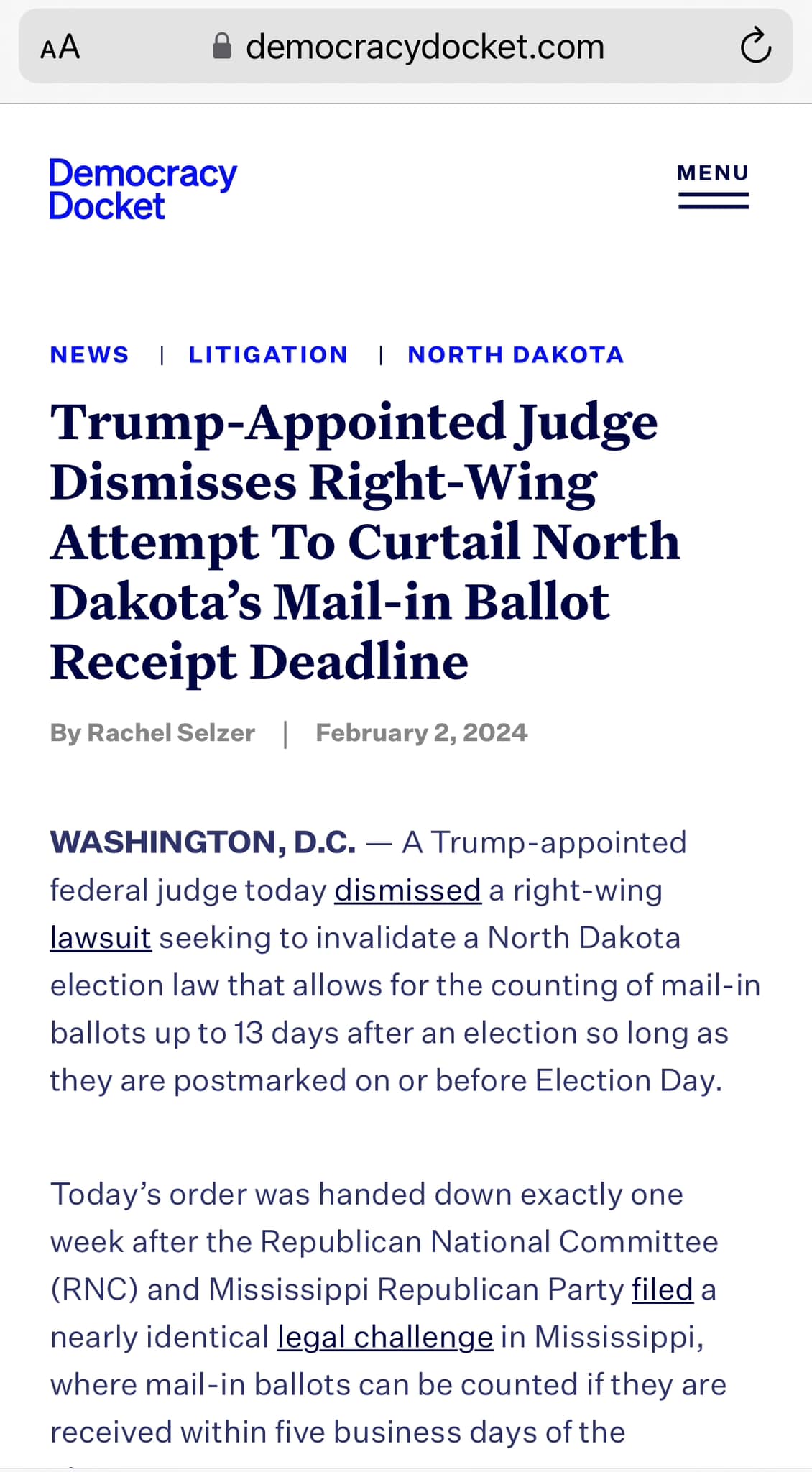Reload the page
812x1472 pixels.
click(755, 47)
